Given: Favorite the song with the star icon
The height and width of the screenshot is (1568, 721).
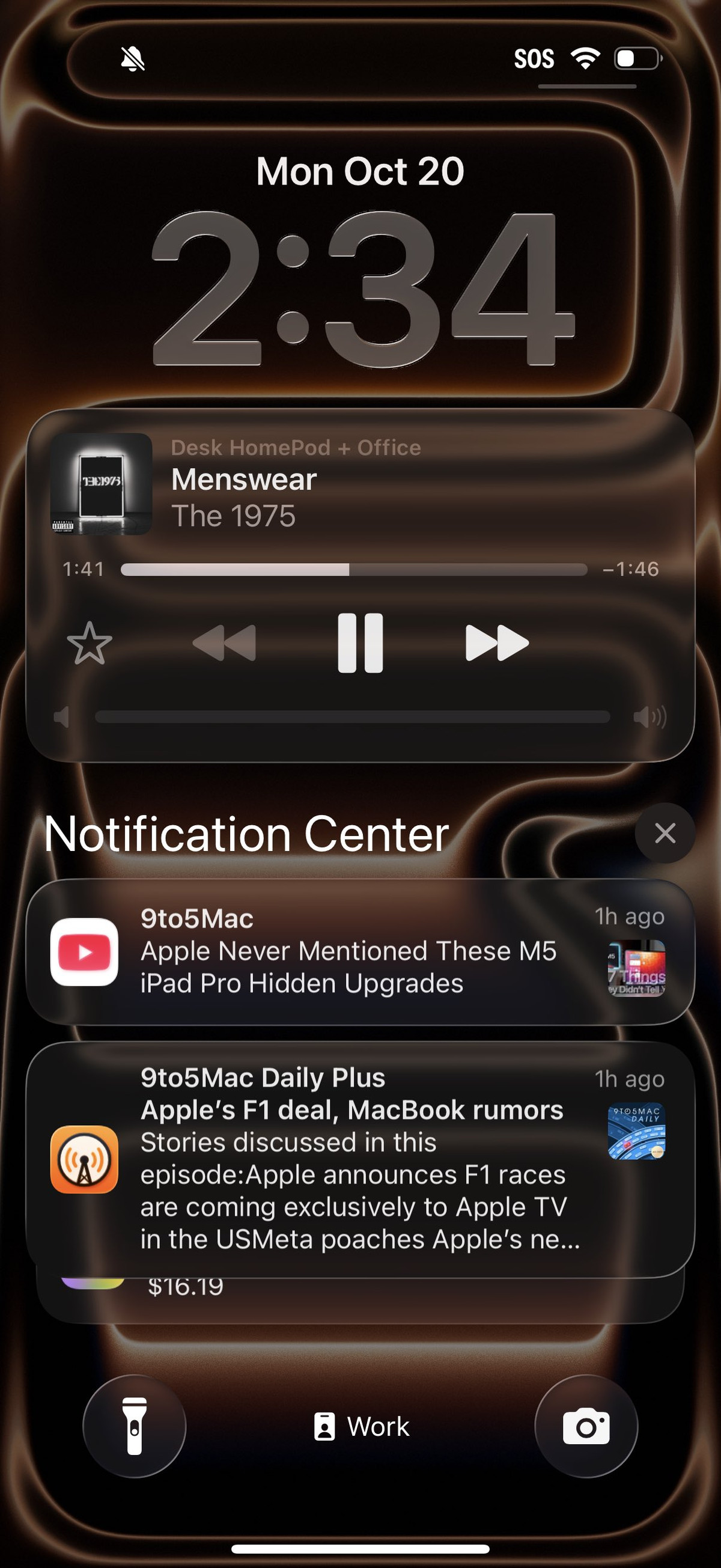Looking at the screenshot, I should click(90, 644).
